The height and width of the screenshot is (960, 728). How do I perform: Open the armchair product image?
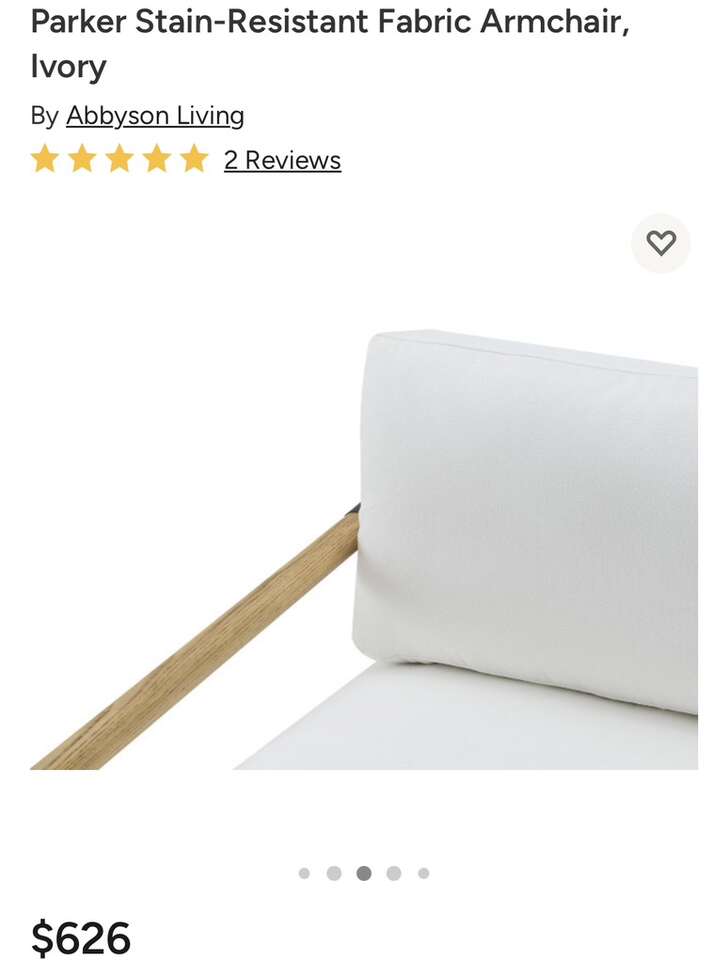[364, 548]
